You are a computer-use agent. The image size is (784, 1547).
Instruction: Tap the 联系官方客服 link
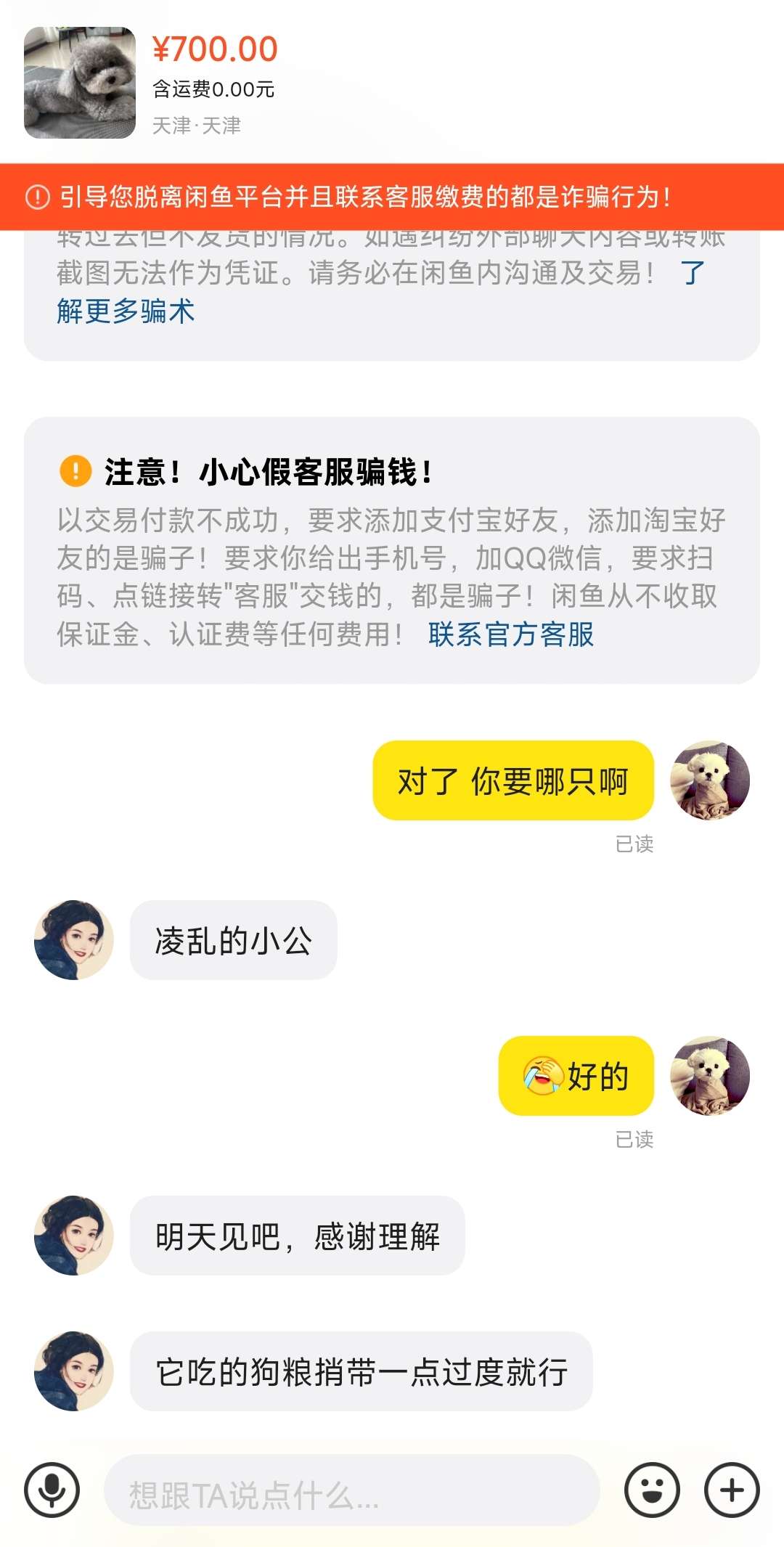(511, 634)
